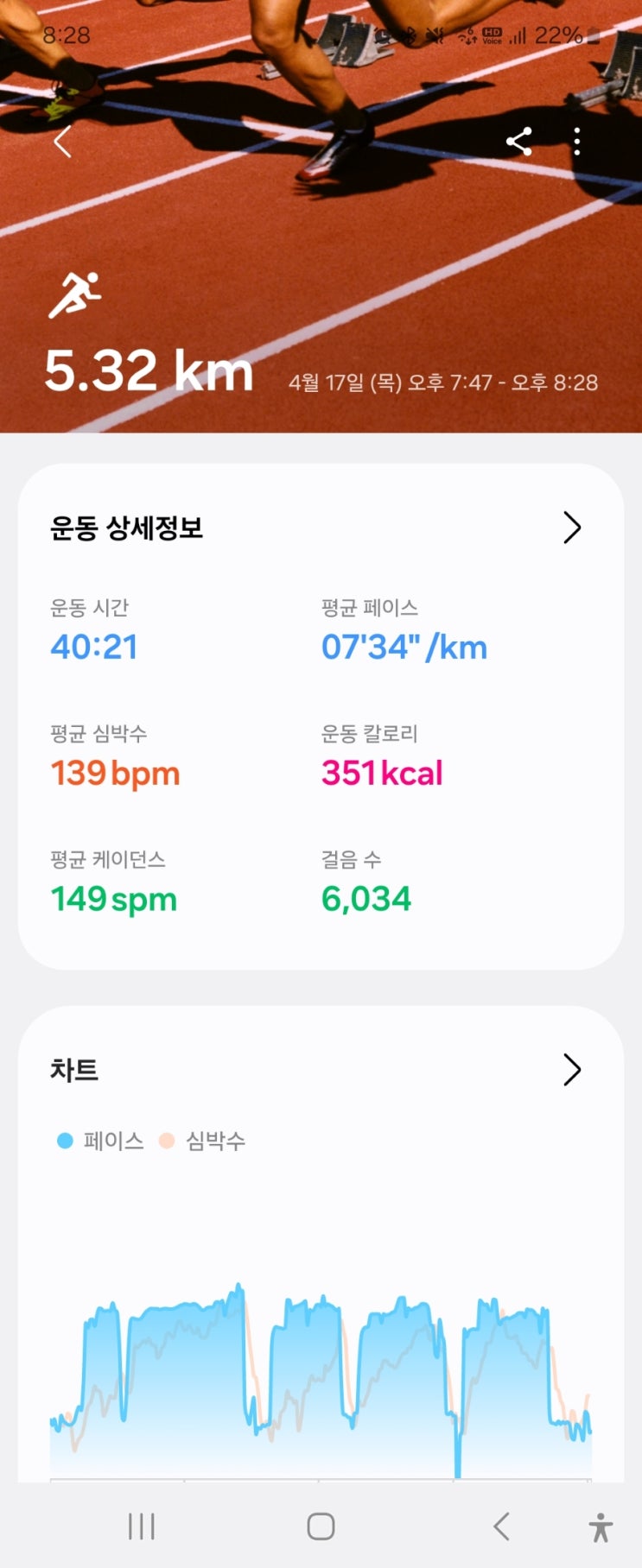The image size is (642, 1568).
Task: Go back using the top-left arrow
Action: [62, 142]
